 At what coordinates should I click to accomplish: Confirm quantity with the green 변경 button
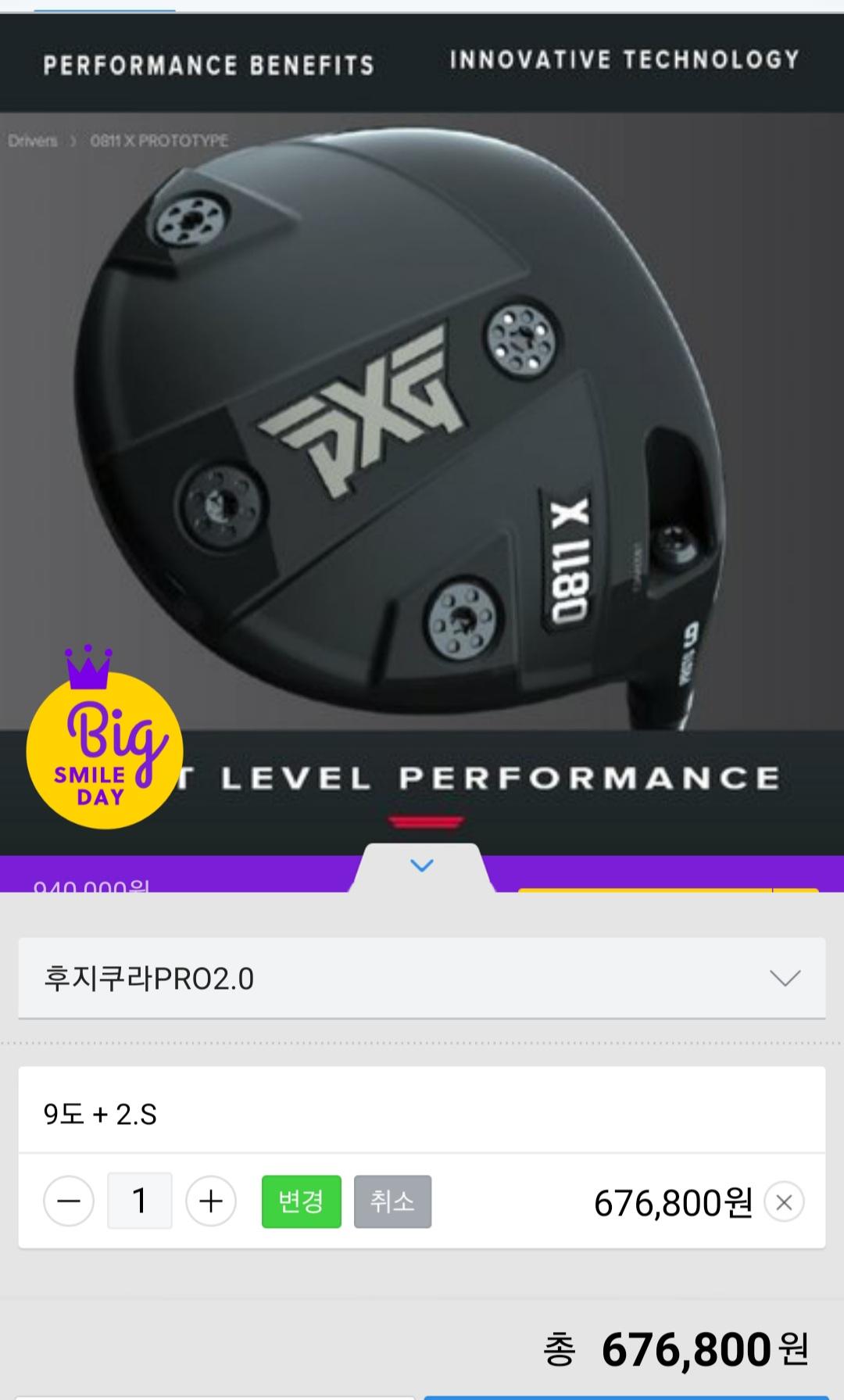[301, 1201]
